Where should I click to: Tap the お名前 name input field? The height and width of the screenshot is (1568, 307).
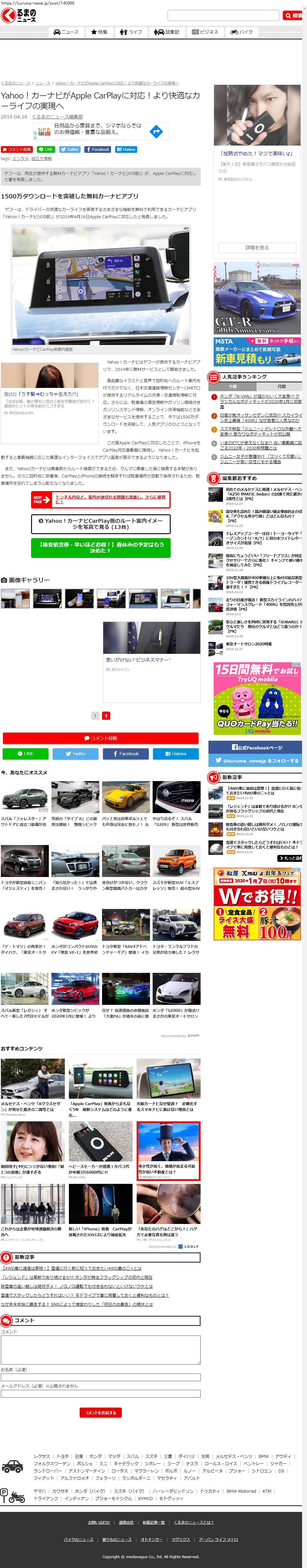click(x=101, y=1377)
